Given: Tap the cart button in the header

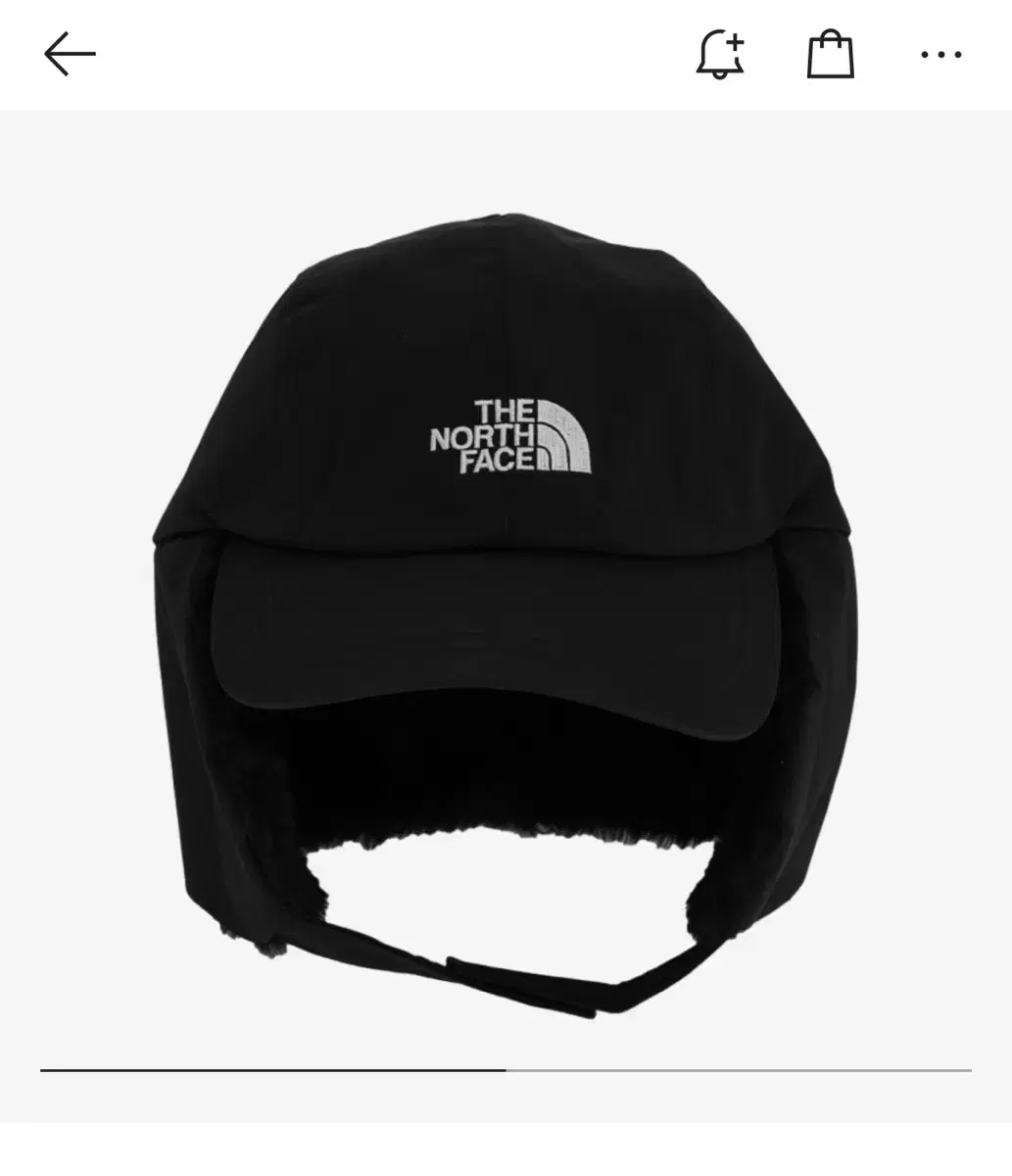Looking at the screenshot, I should tap(830, 54).
